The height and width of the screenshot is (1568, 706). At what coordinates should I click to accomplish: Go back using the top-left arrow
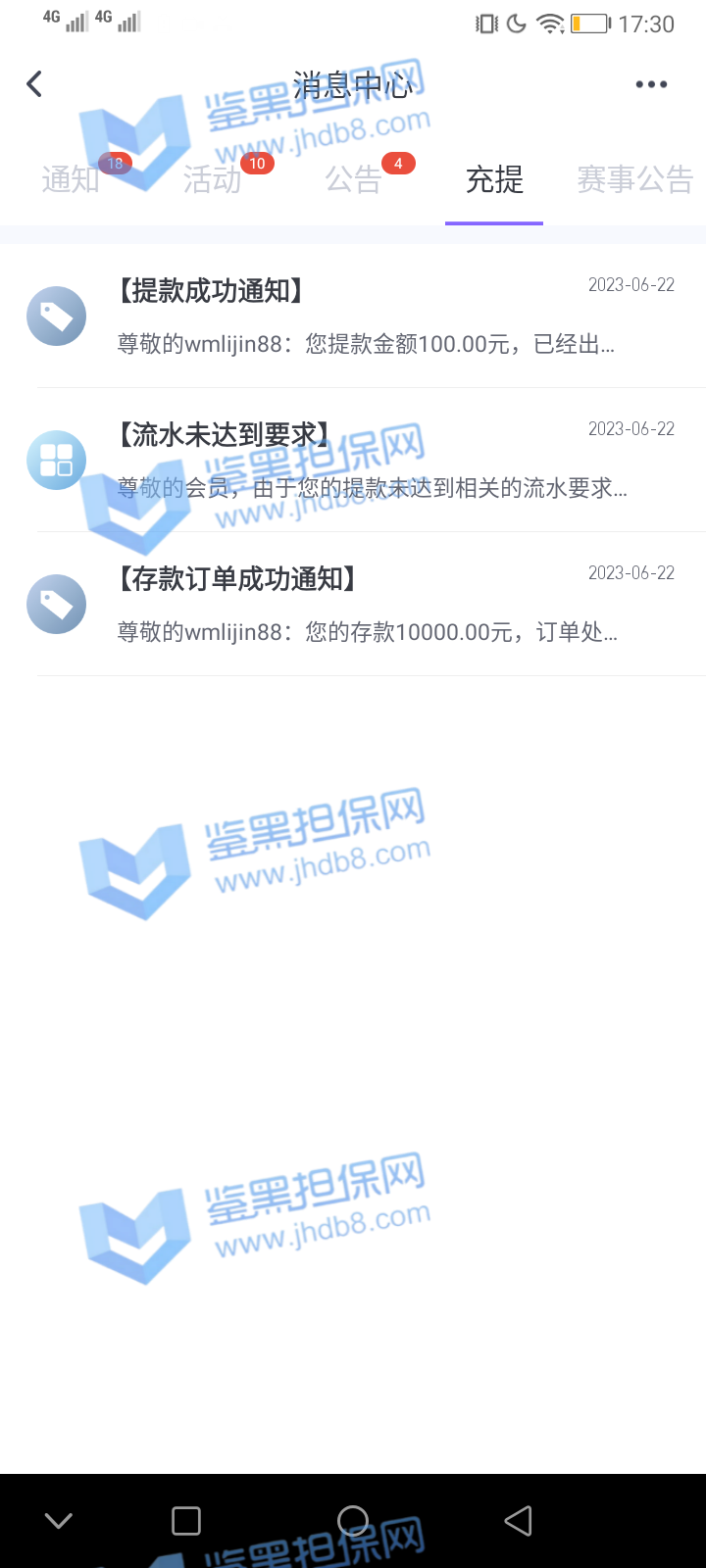[34, 84]
